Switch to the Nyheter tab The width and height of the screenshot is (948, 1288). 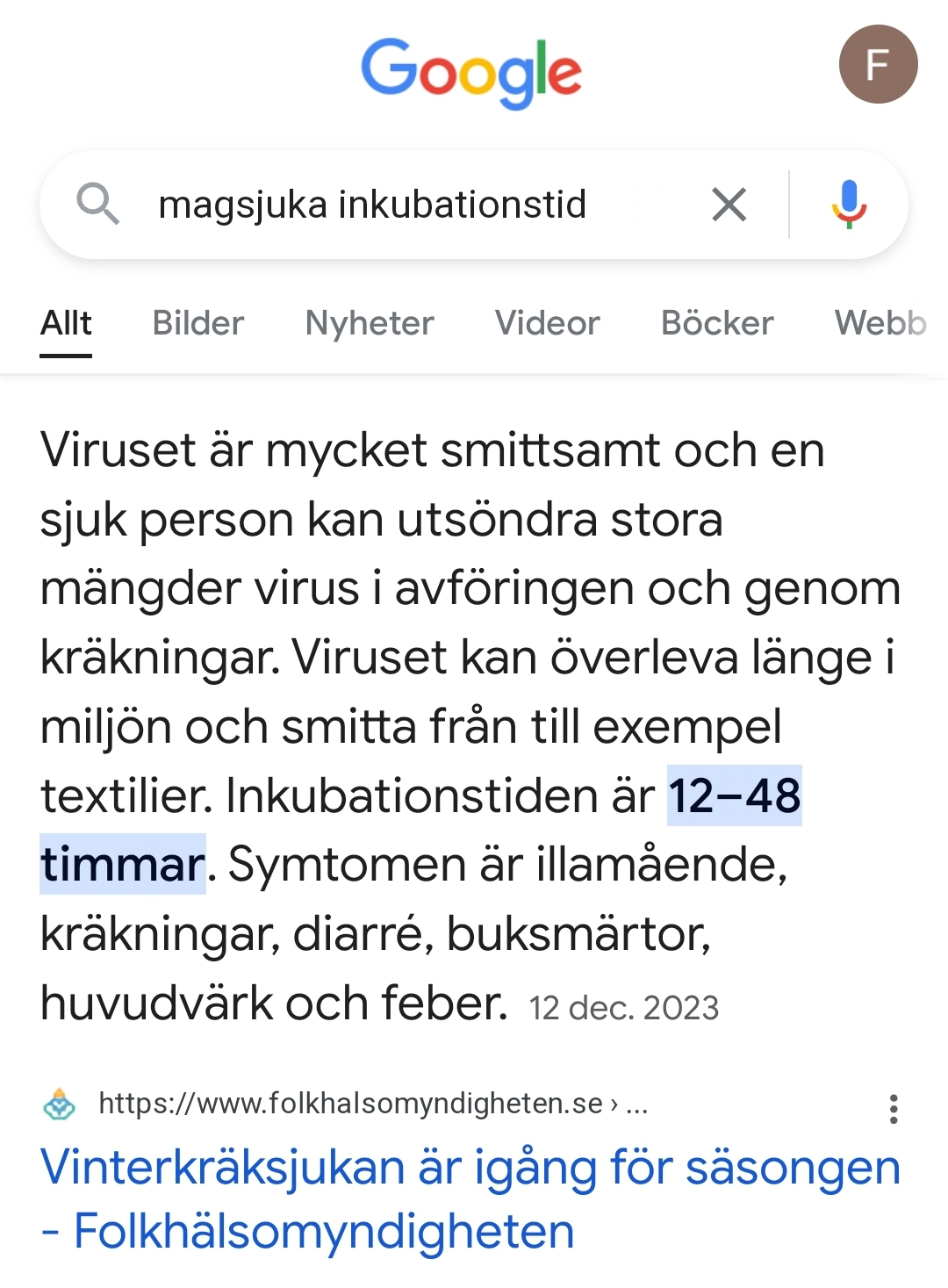coord(370,323)
